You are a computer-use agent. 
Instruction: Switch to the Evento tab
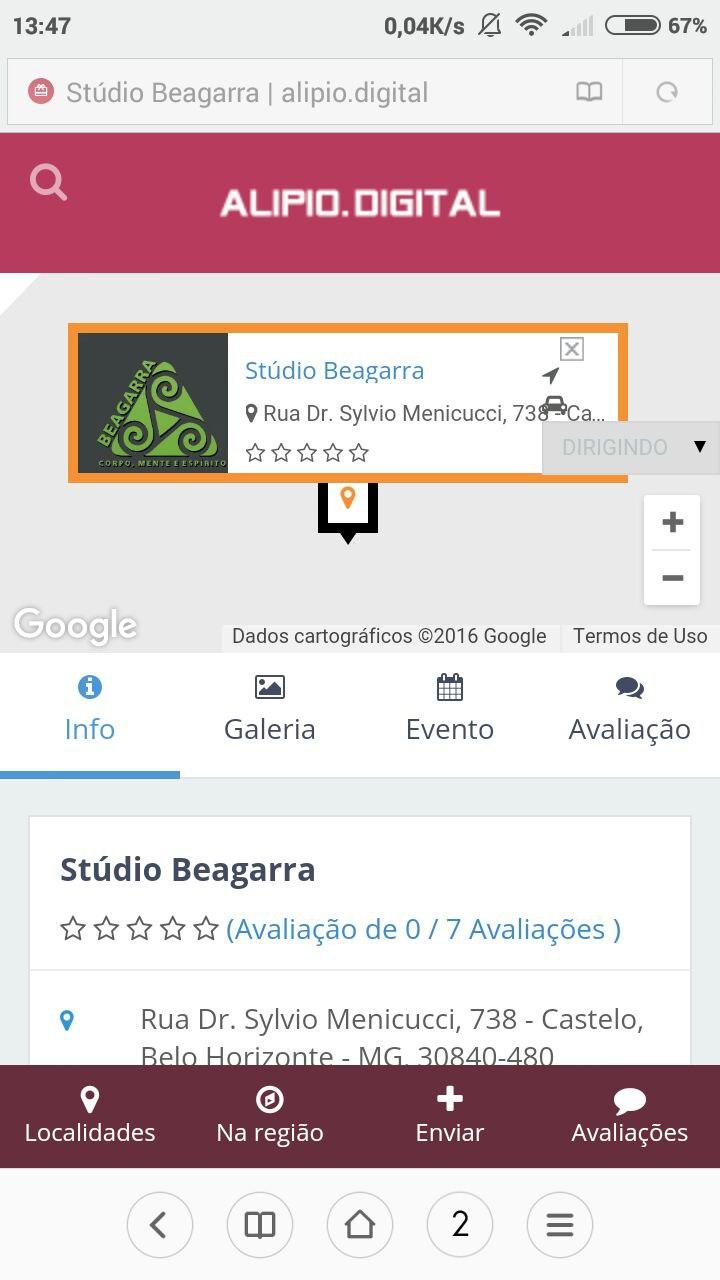(450, 710)
